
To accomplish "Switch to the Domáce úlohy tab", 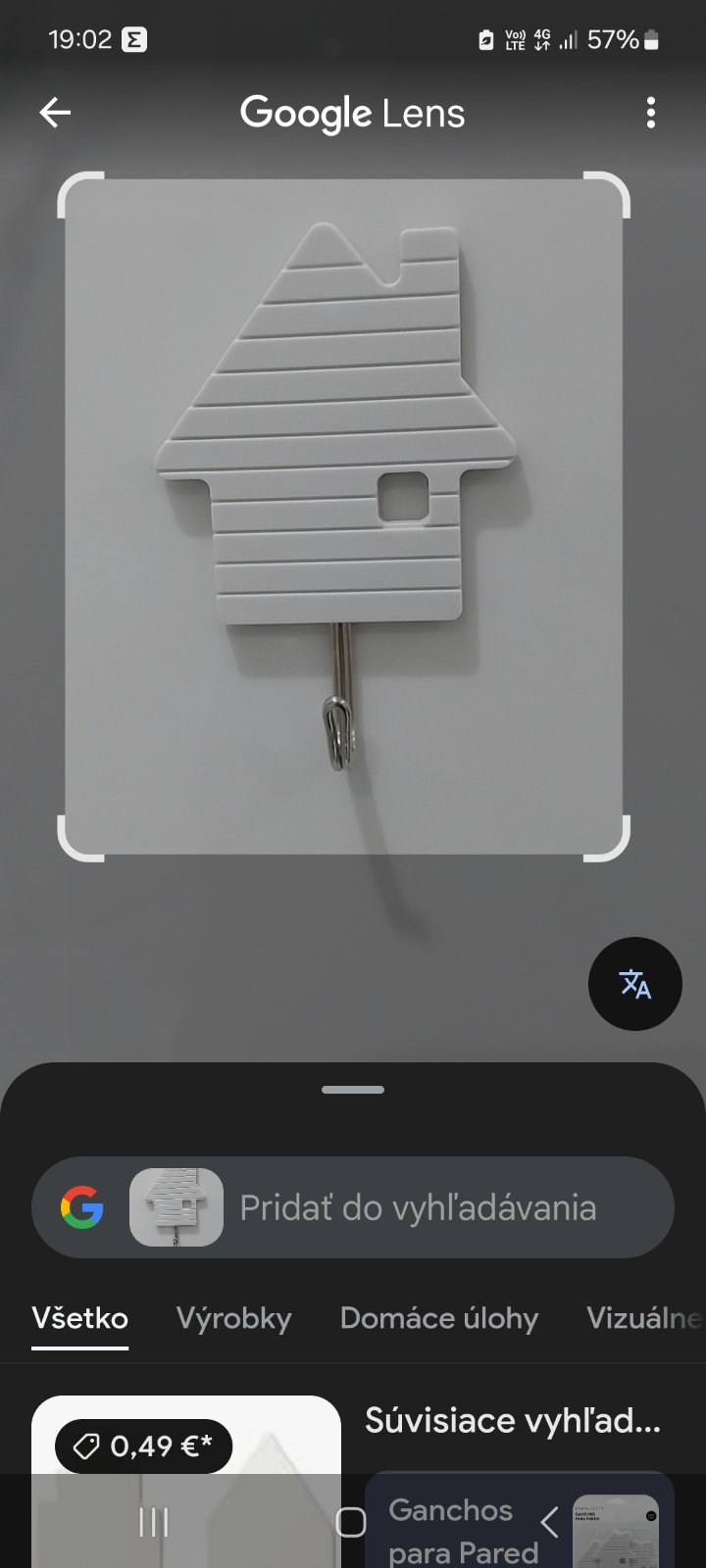I will (438, 1318).
